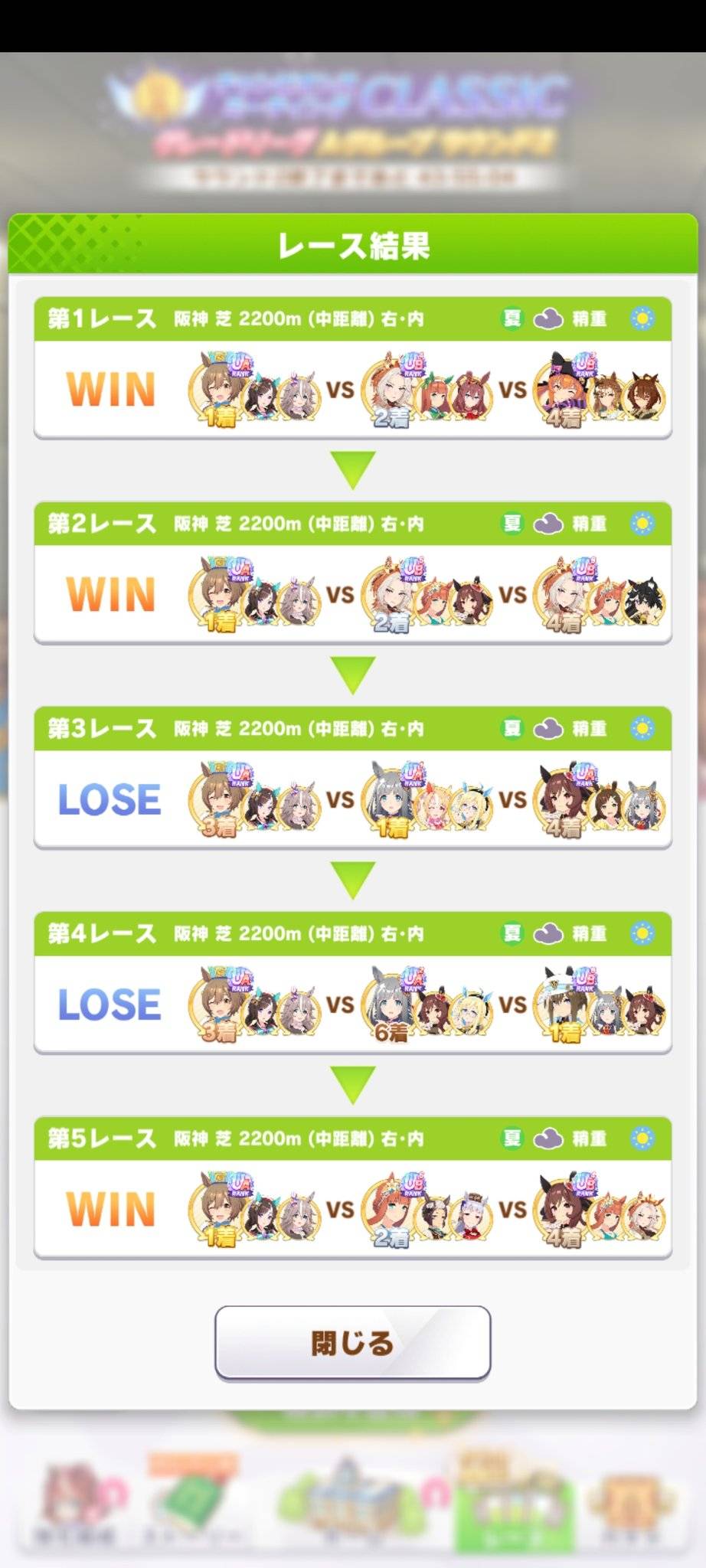View the 第3レース result details
Screen dimensions: 706x1568
[x=353, y=778]
